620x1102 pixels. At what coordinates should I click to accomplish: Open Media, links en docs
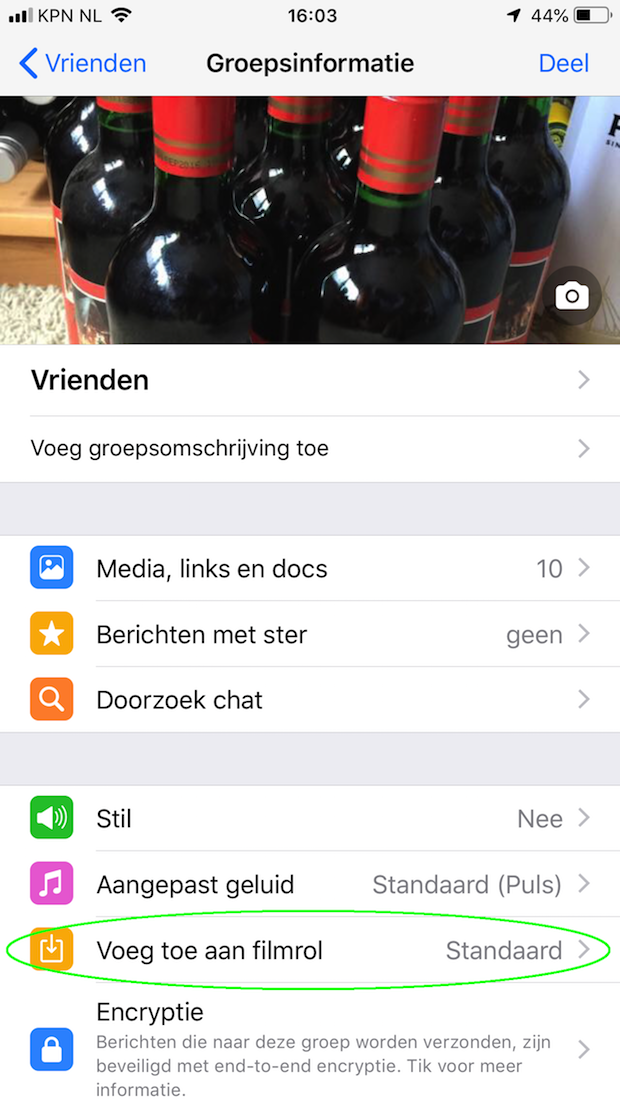point(310,569)
